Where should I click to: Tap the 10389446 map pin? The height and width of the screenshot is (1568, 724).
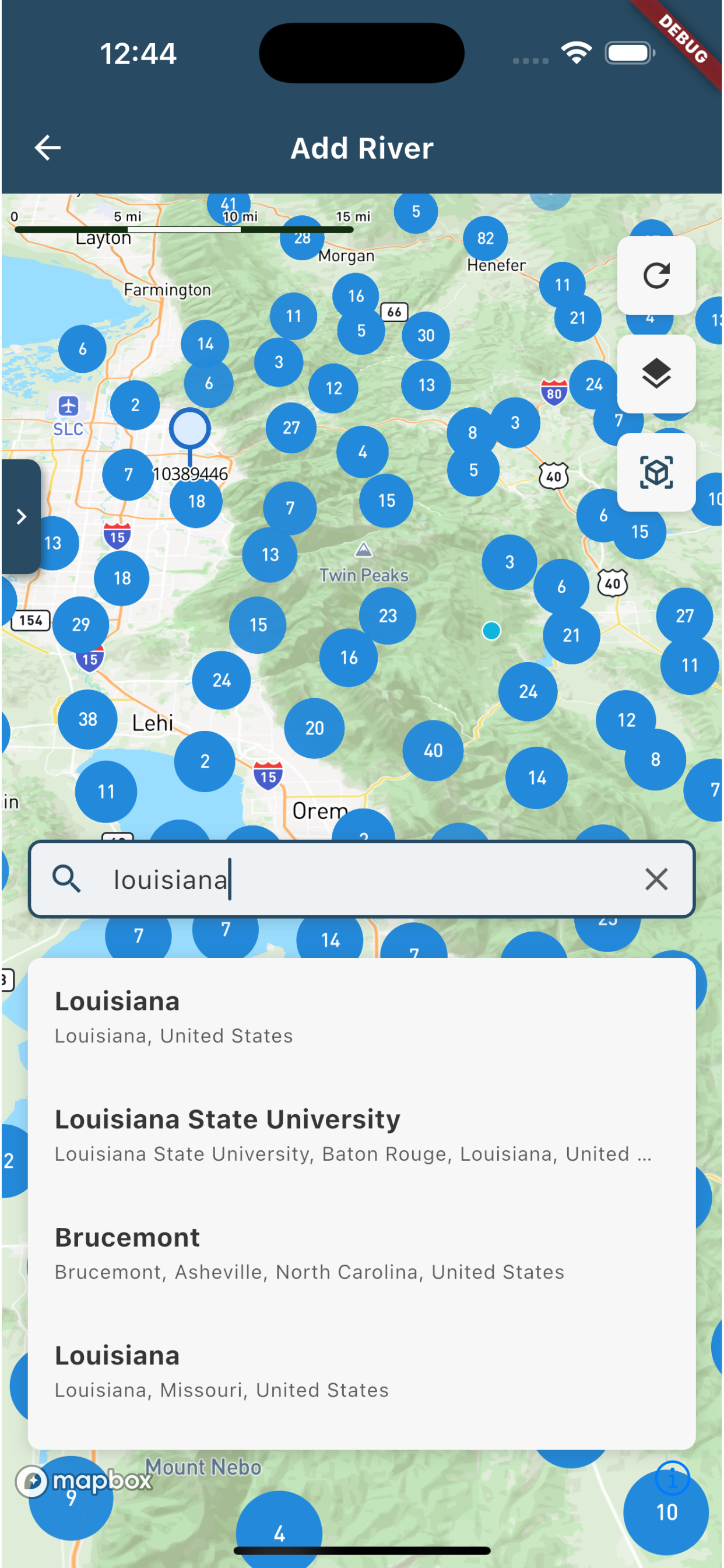pyautogui.click(x=190, y=430)
